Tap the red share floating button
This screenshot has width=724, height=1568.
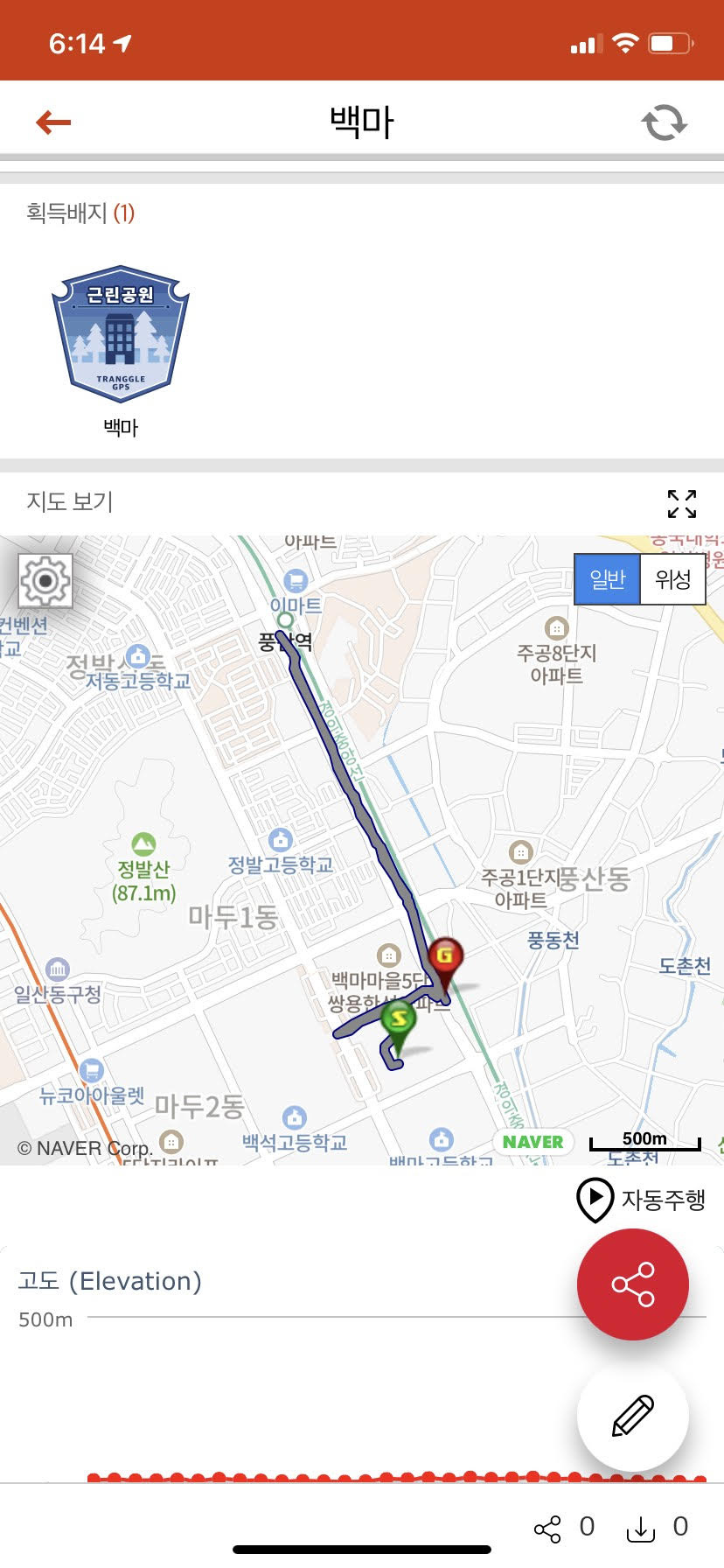point(633,1284)
